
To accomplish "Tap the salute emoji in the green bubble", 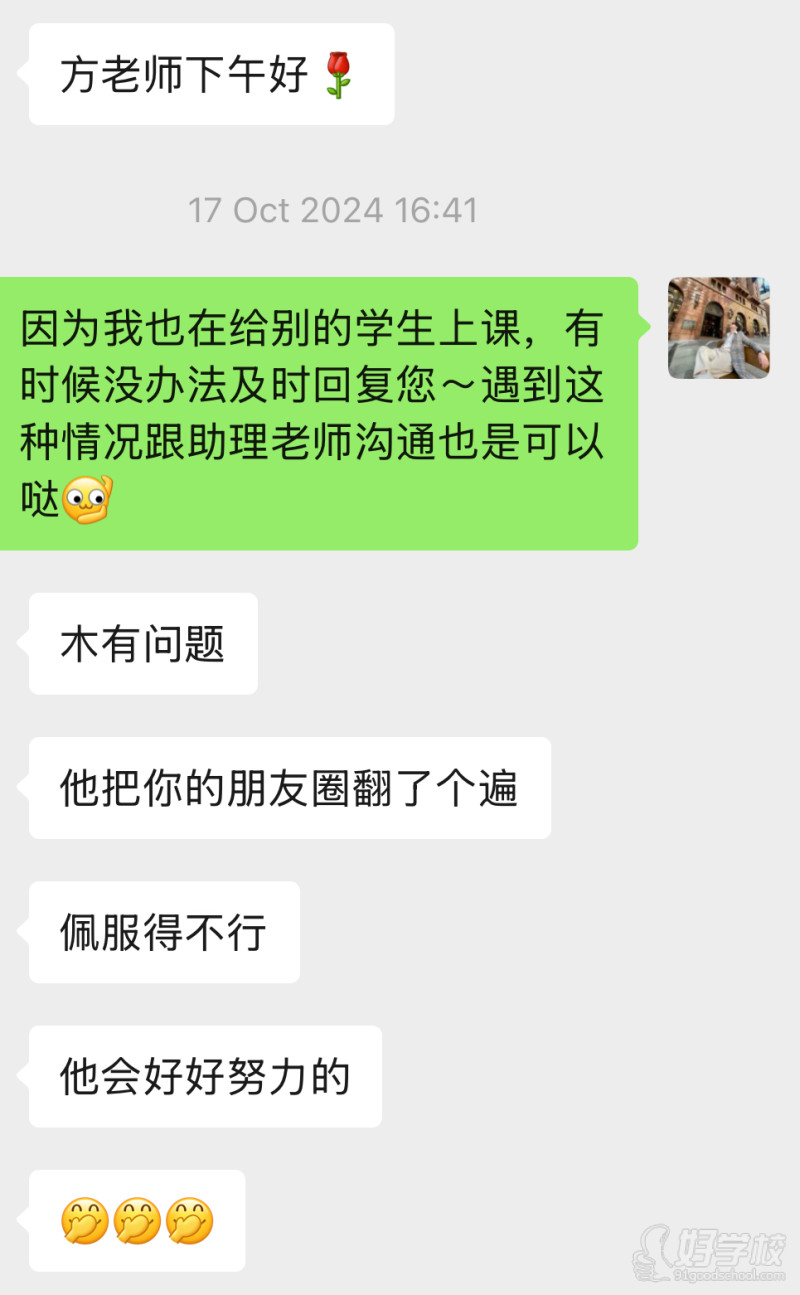I will tap(88, 498).
